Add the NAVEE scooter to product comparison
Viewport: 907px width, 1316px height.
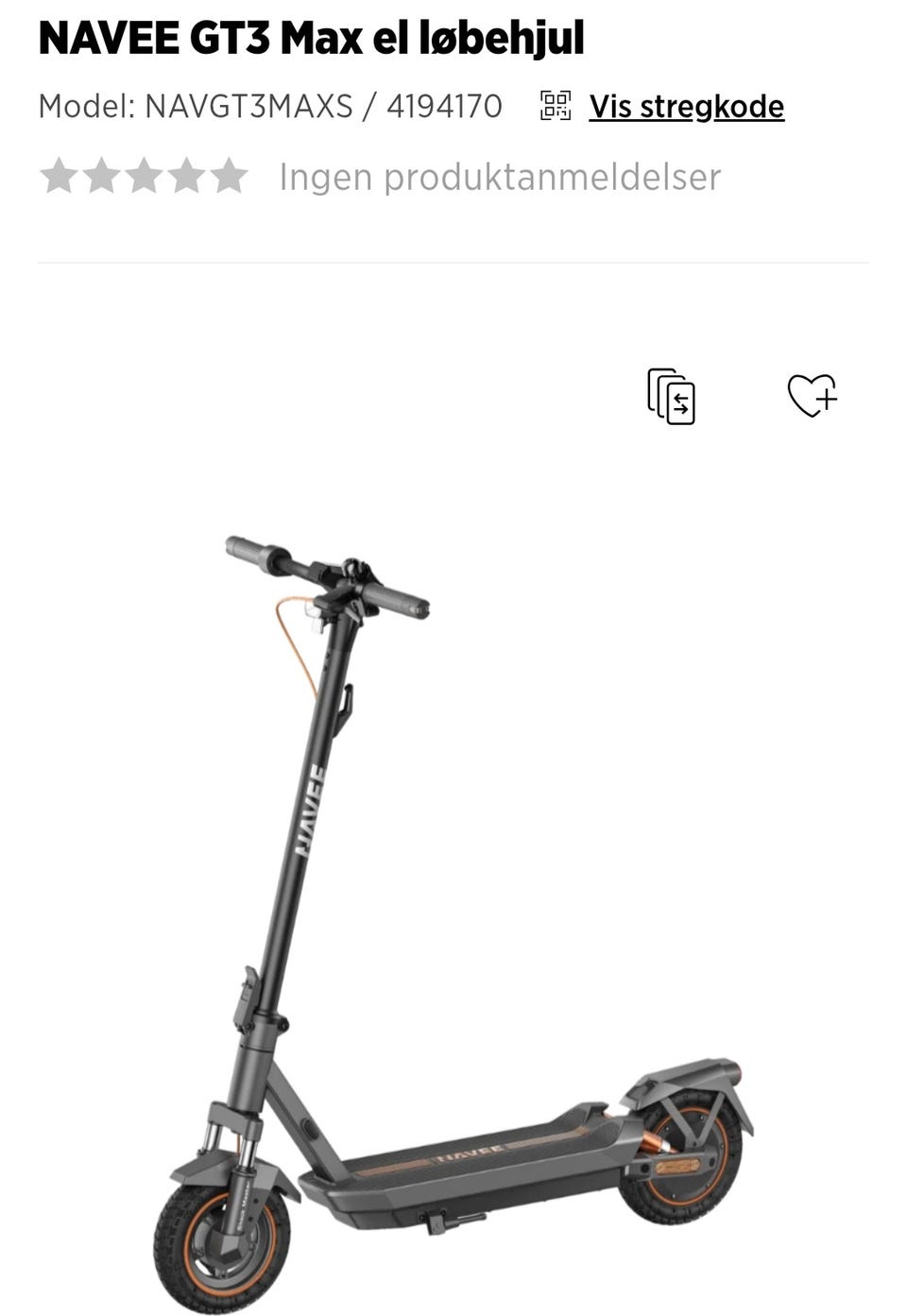[671, 397]
